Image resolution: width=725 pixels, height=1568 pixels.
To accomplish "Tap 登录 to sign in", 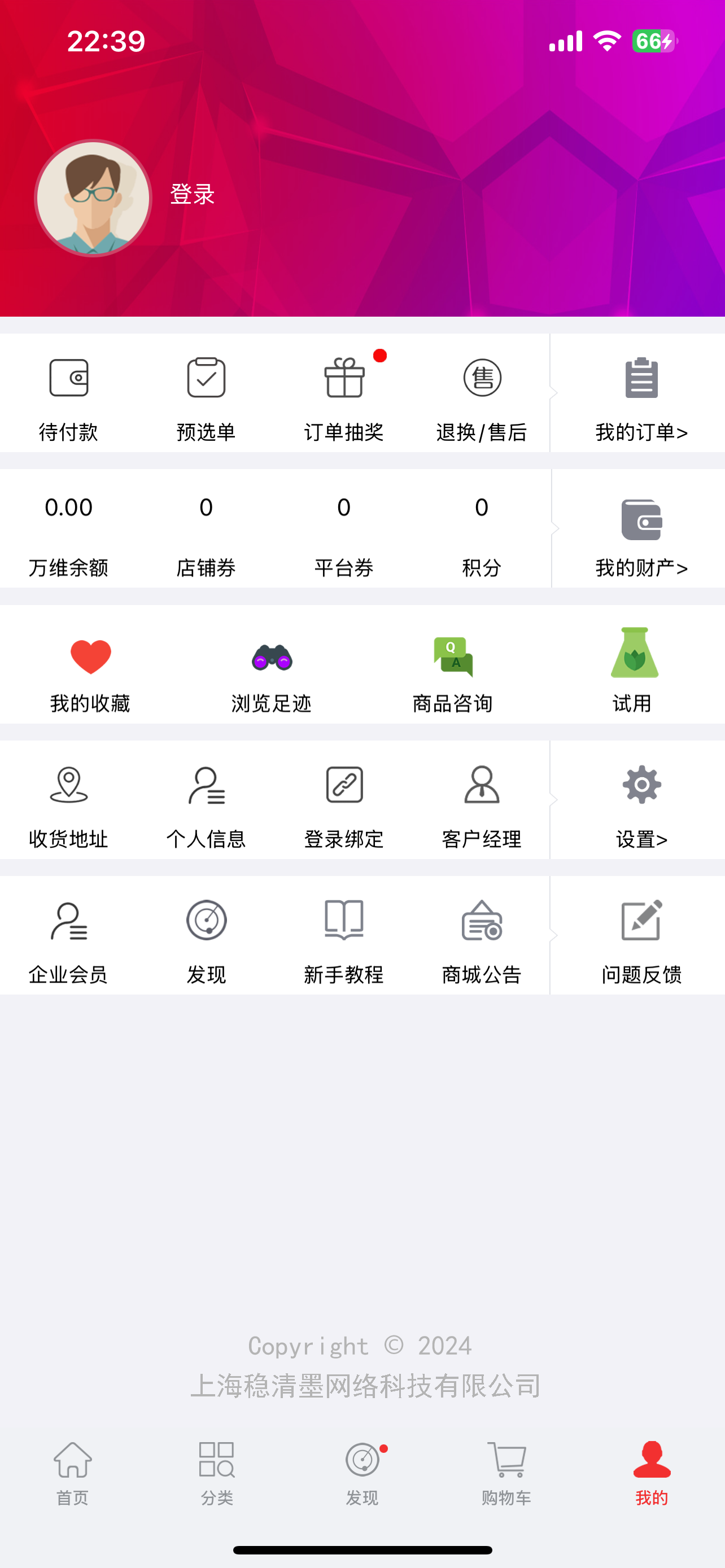I will pyautogui.click(x=193, y=195).
